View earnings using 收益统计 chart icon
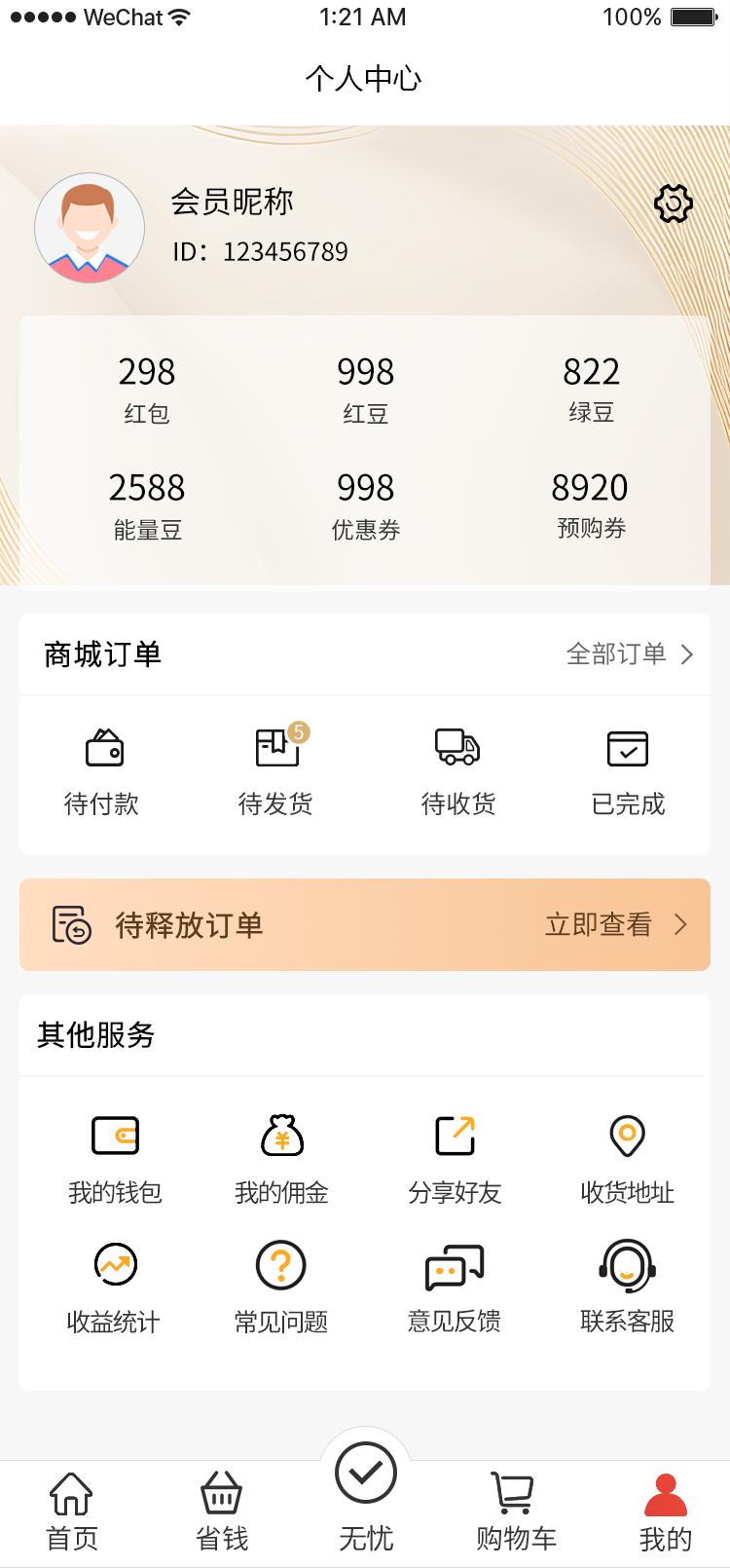730x1568 pixels. pos(113,1266)
